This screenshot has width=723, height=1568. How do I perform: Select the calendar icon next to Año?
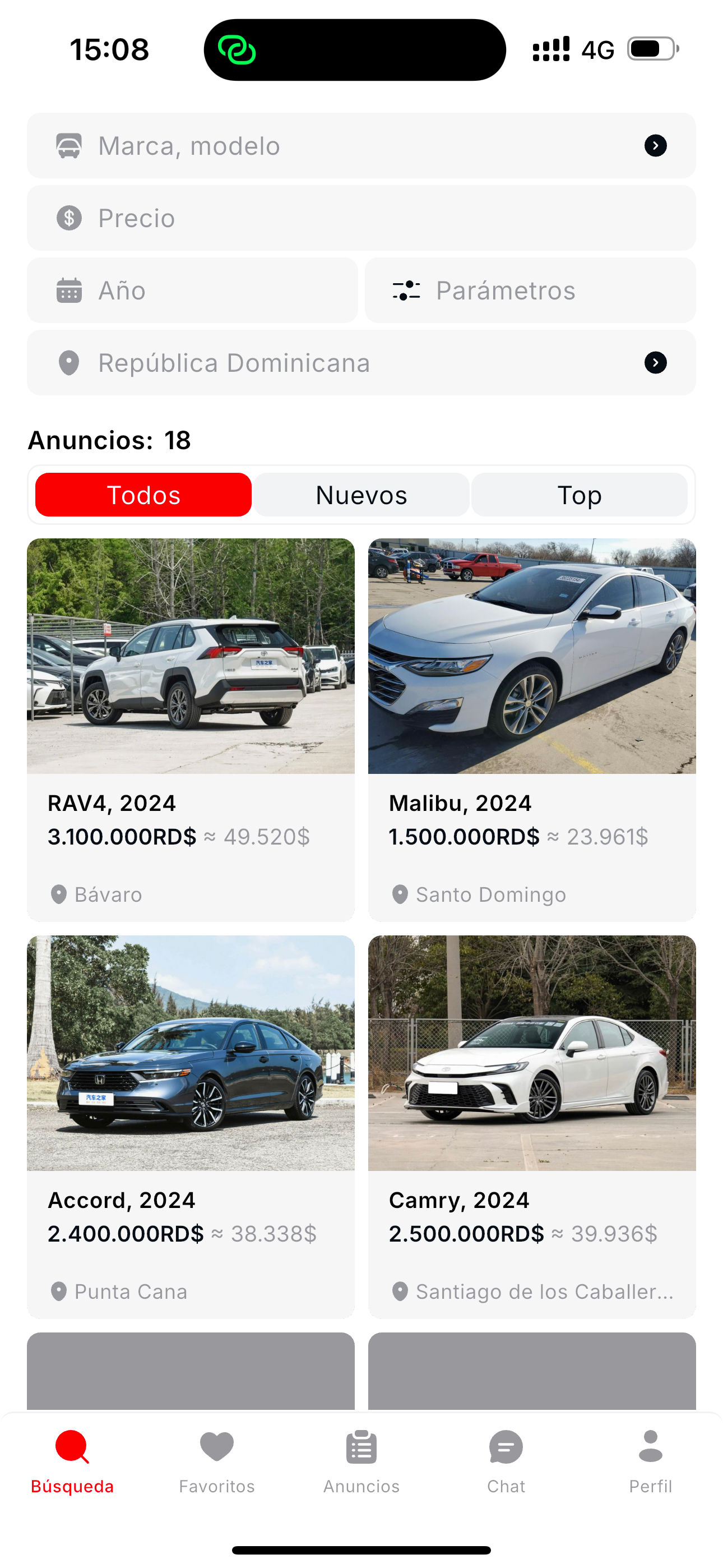pyautogui.click(x=71, y=290)
